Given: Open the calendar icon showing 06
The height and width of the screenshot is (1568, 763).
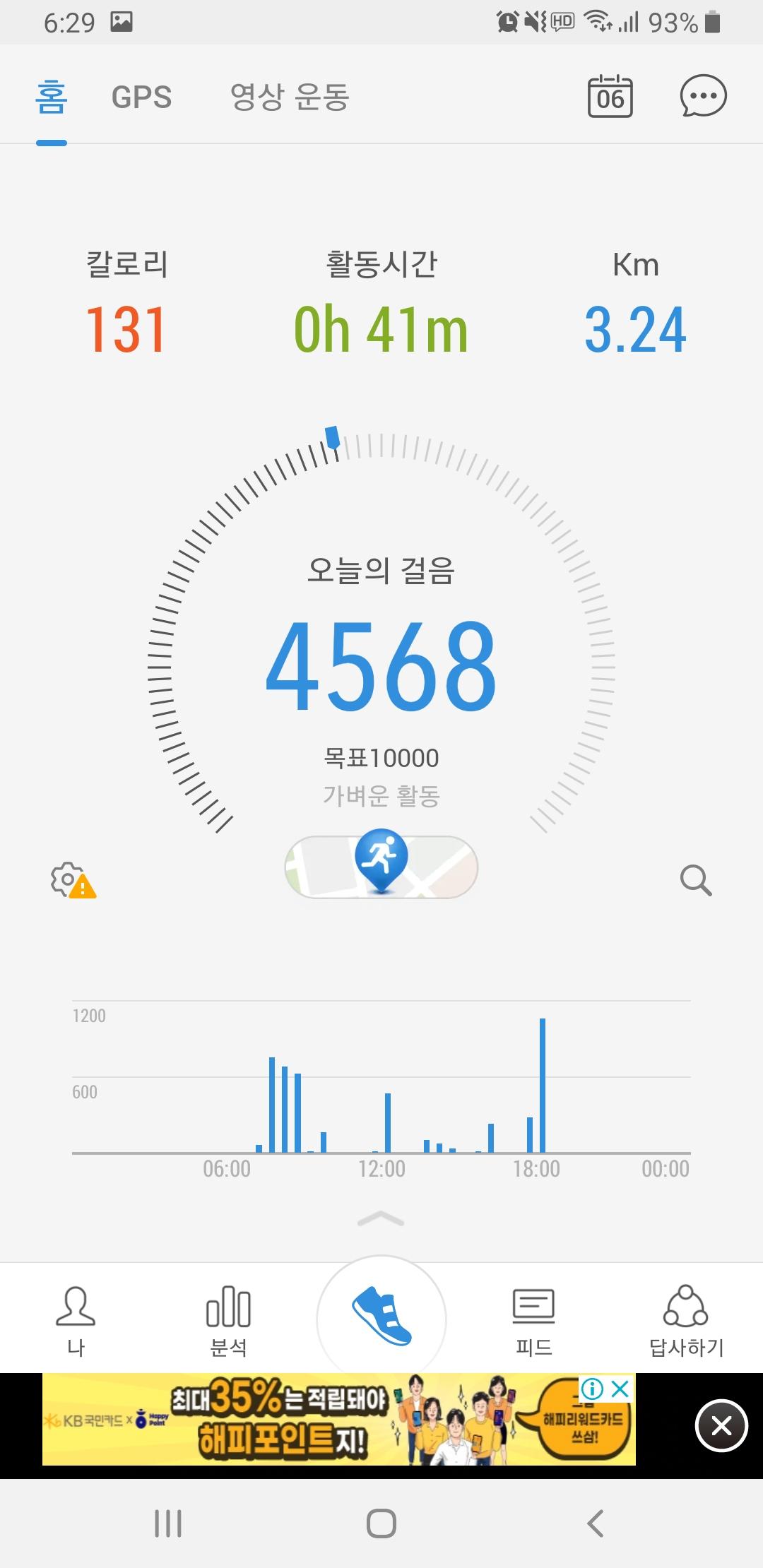Looking at the screenshot, I should coord(610,96).
